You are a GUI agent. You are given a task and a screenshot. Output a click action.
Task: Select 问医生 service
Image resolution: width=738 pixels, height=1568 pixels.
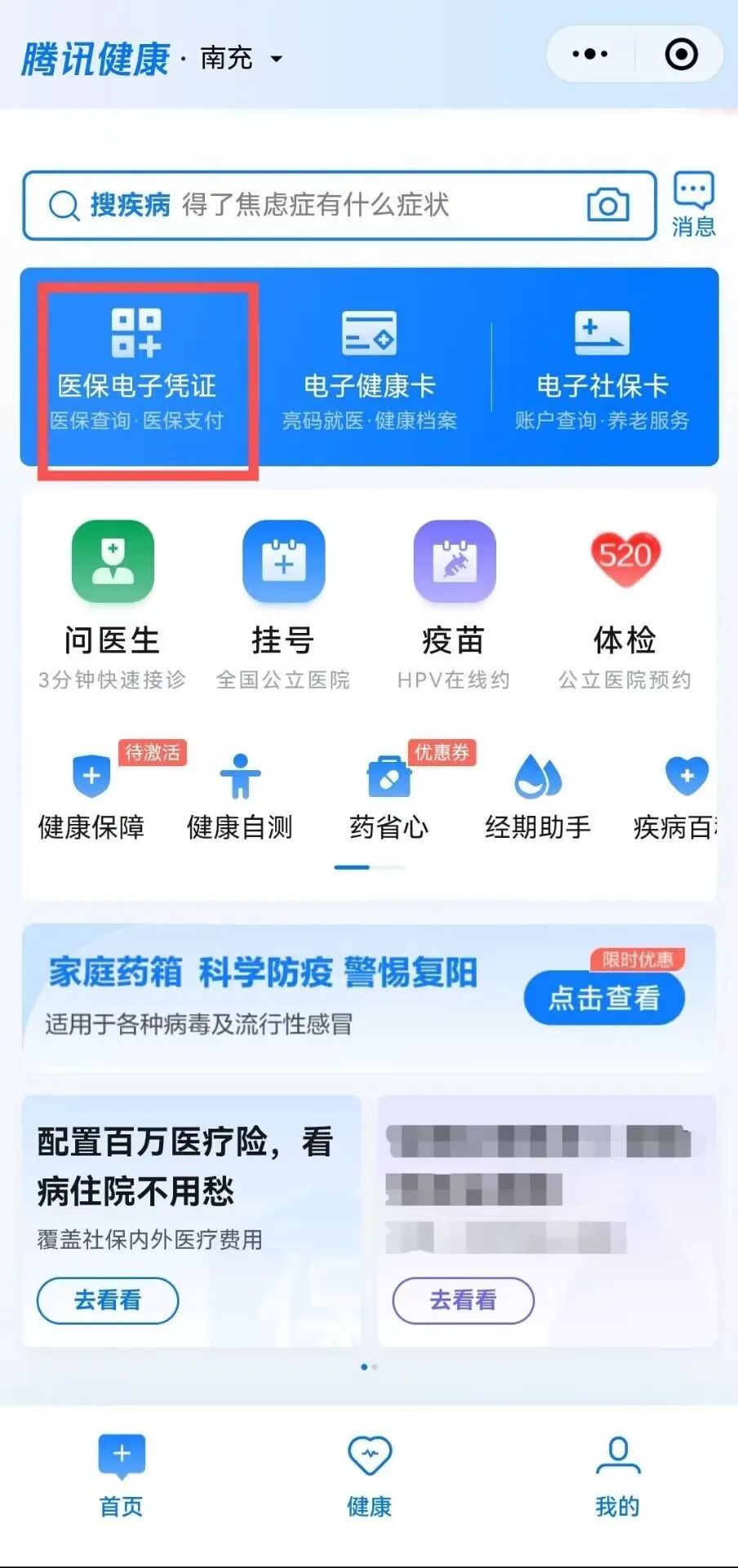click(113, 603)
